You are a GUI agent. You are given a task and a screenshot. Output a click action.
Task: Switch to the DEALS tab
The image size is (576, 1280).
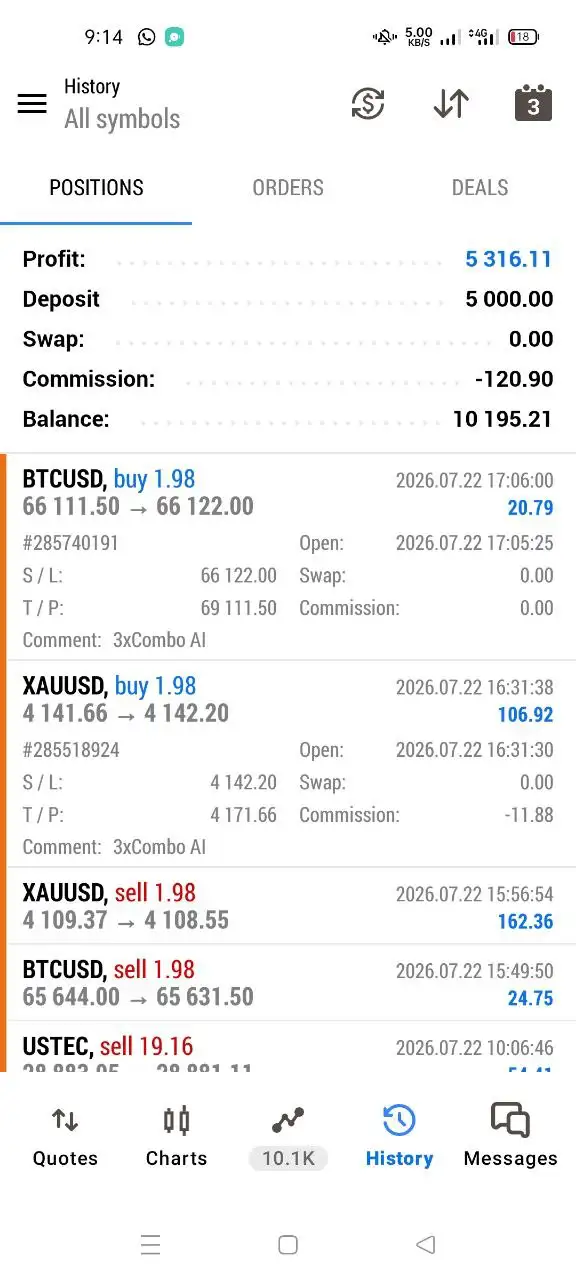480,188
